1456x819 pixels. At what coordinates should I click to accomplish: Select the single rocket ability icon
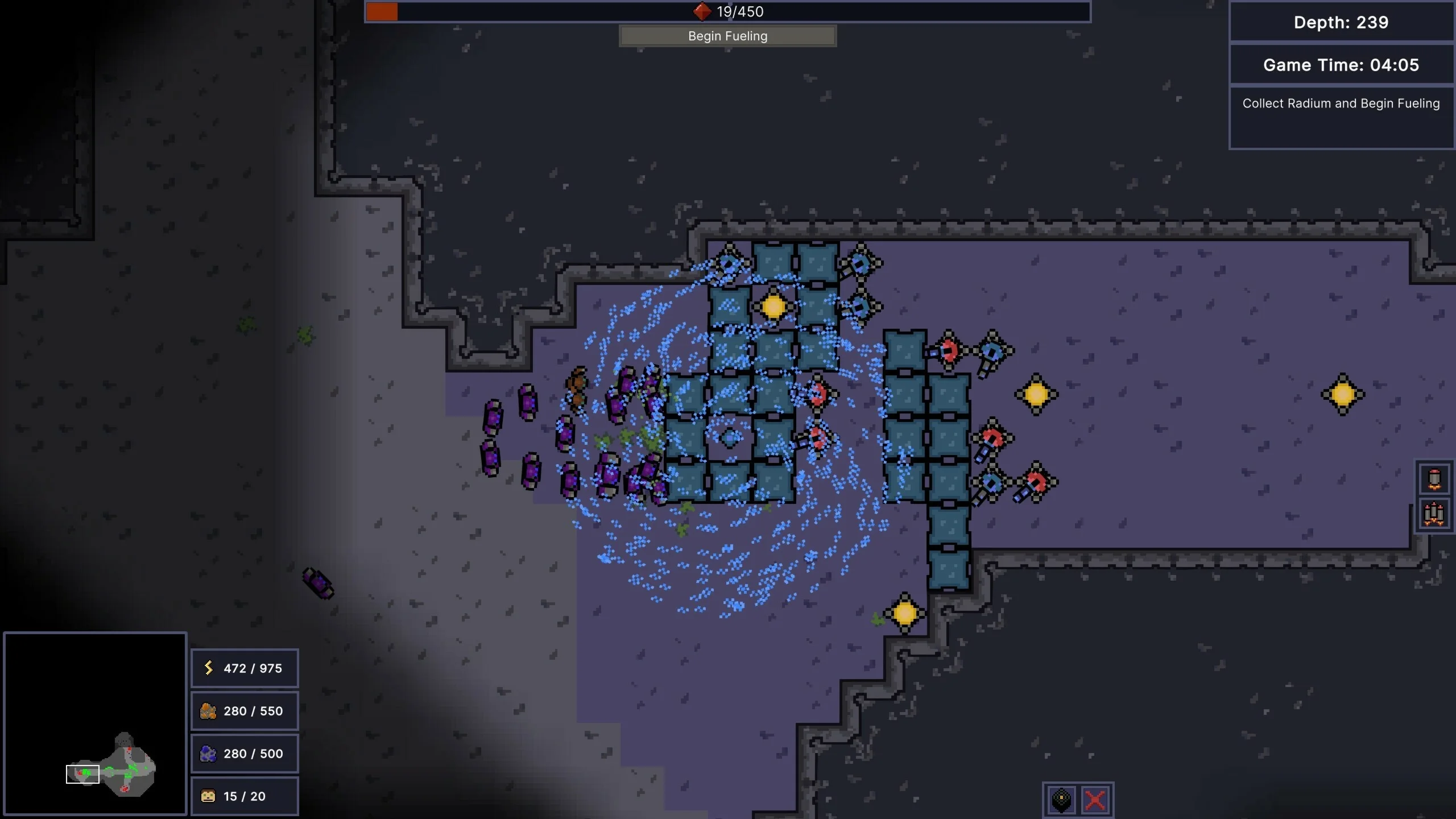click(x=1434, y=479)
